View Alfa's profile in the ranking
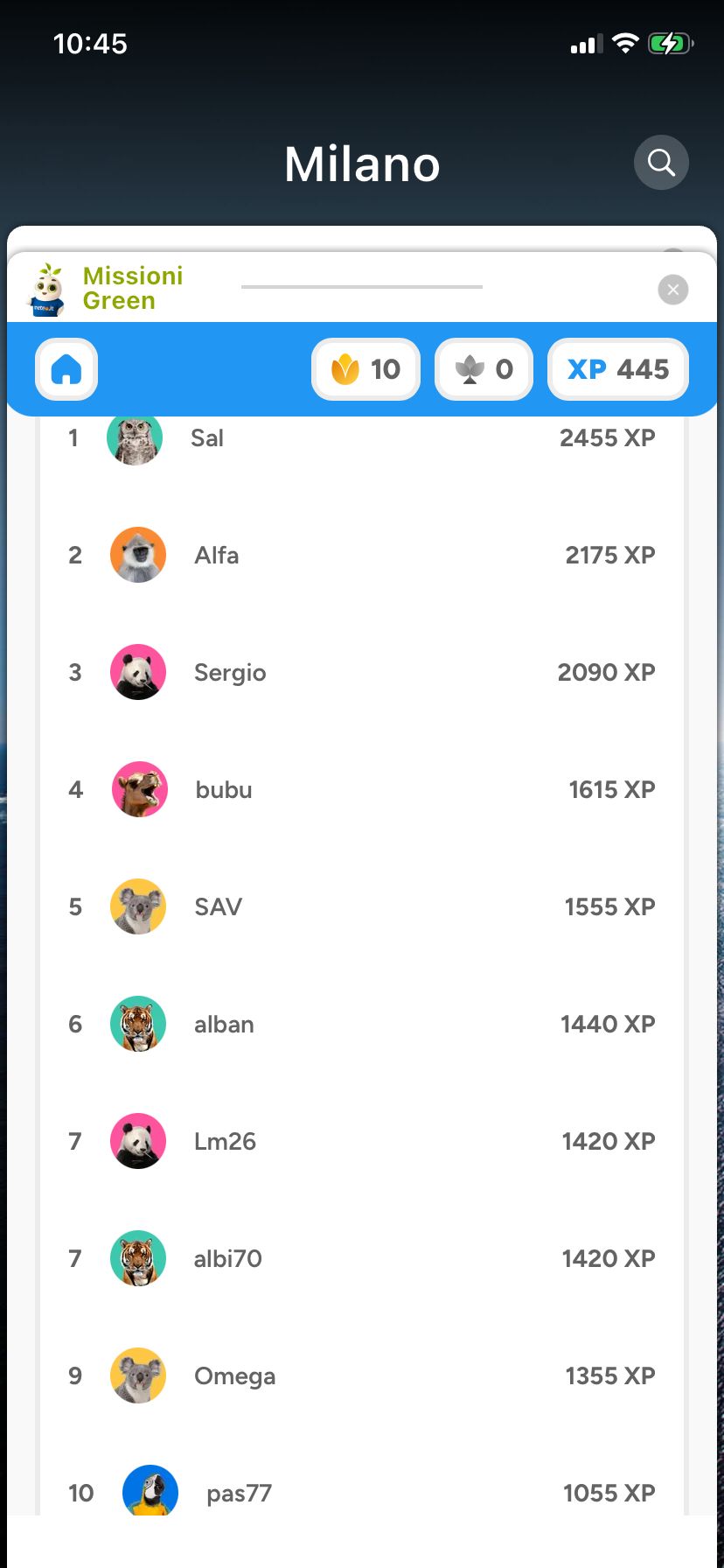The height and width of the screenshot is (1568, 724). click(361, 555)
